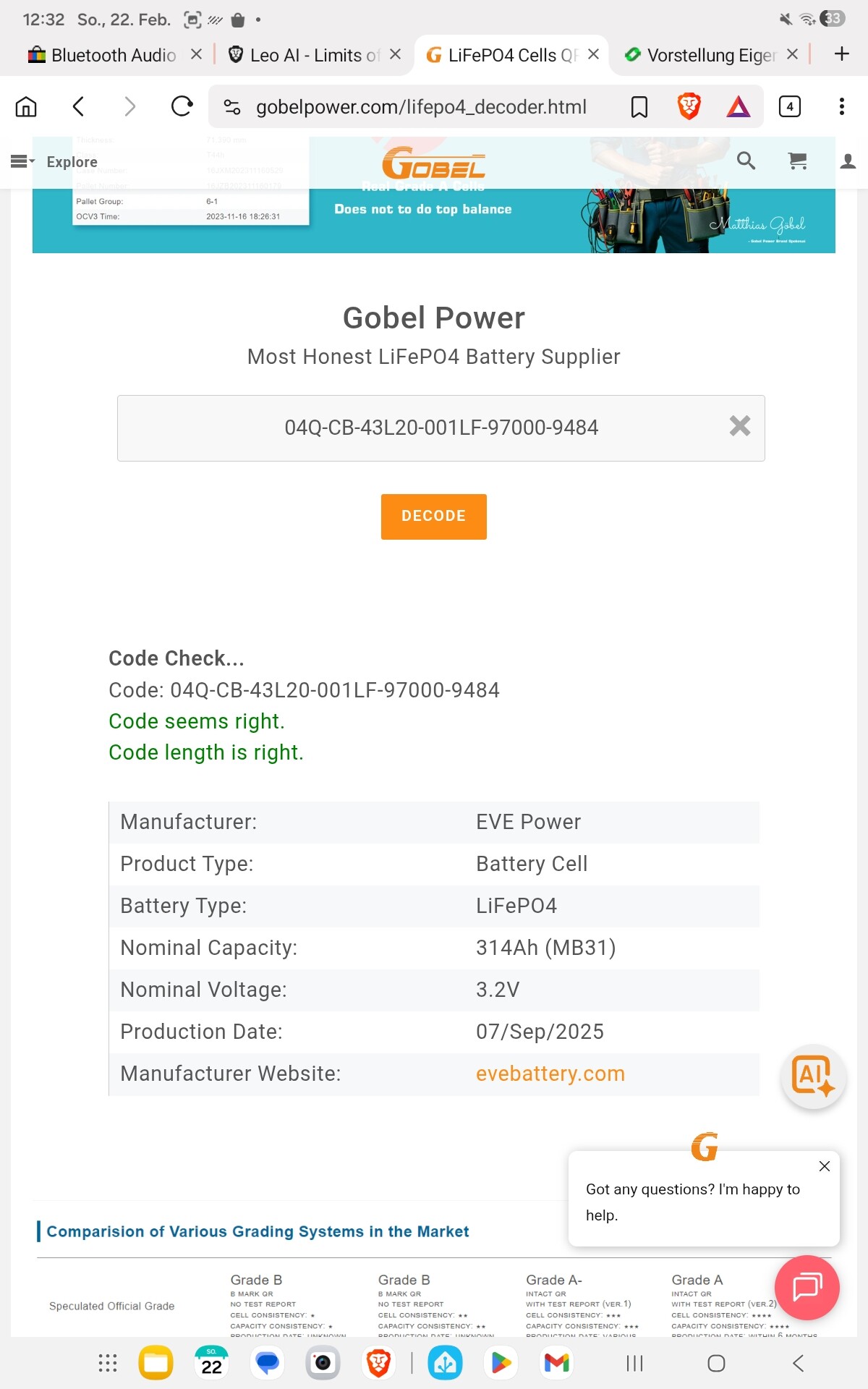
Task: Edit the battery code text field
Action: point(440,428)
